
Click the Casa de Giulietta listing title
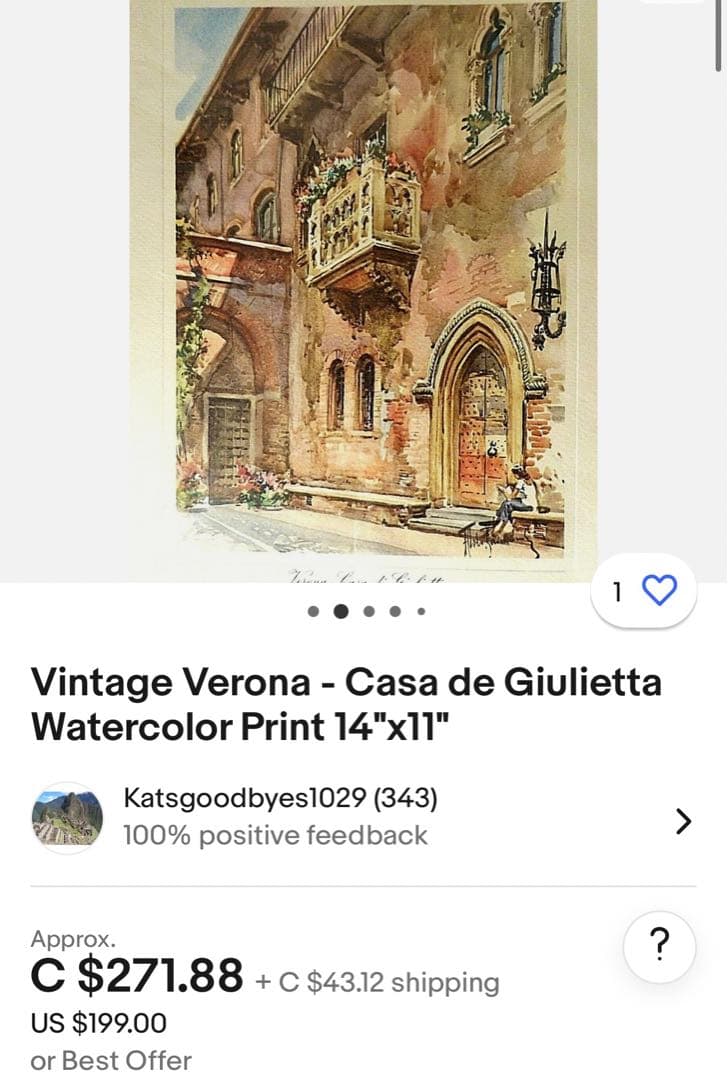point(348,704)
